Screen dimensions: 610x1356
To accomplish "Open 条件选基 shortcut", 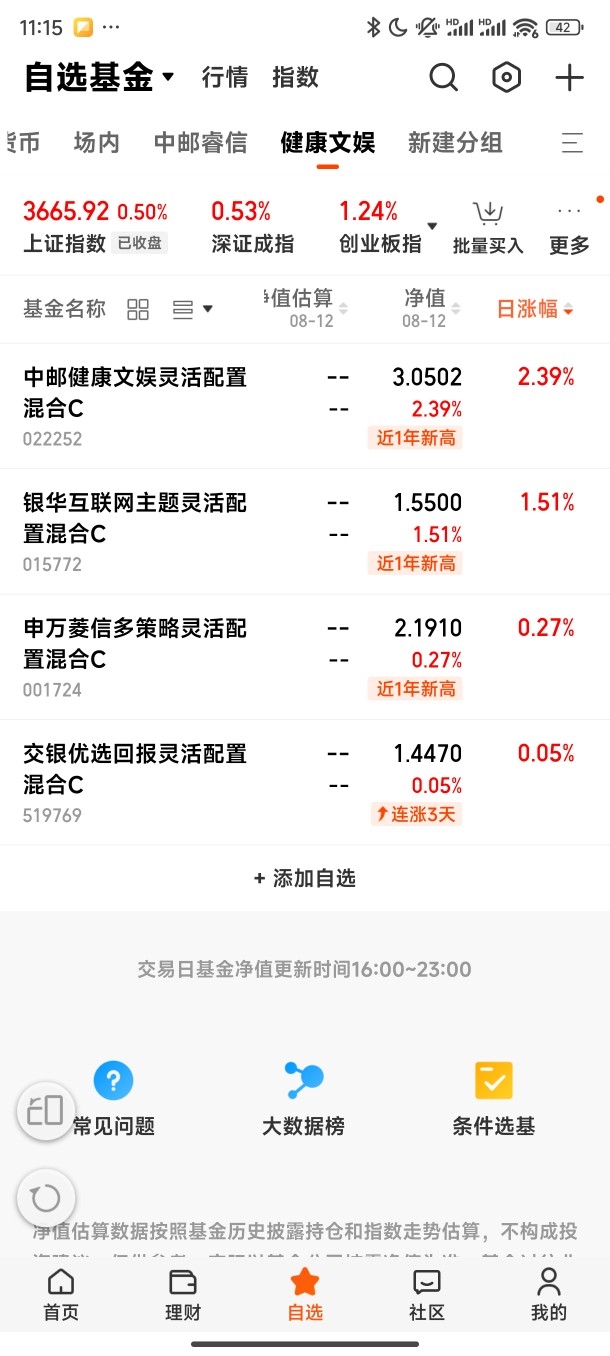I will click(493, 1098).
